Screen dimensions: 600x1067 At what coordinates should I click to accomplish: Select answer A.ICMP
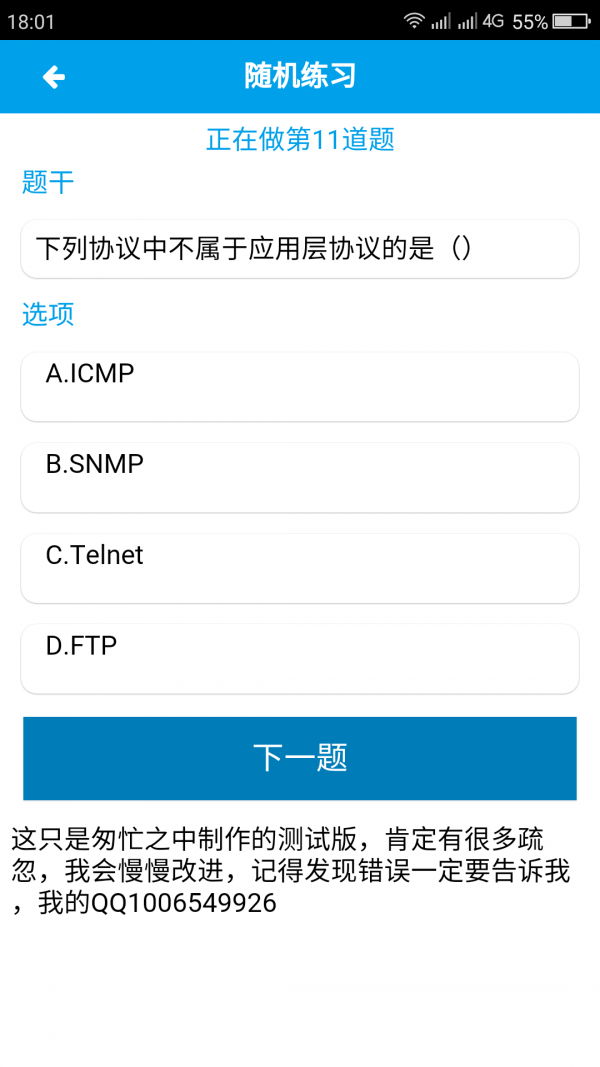coord(299,387)
